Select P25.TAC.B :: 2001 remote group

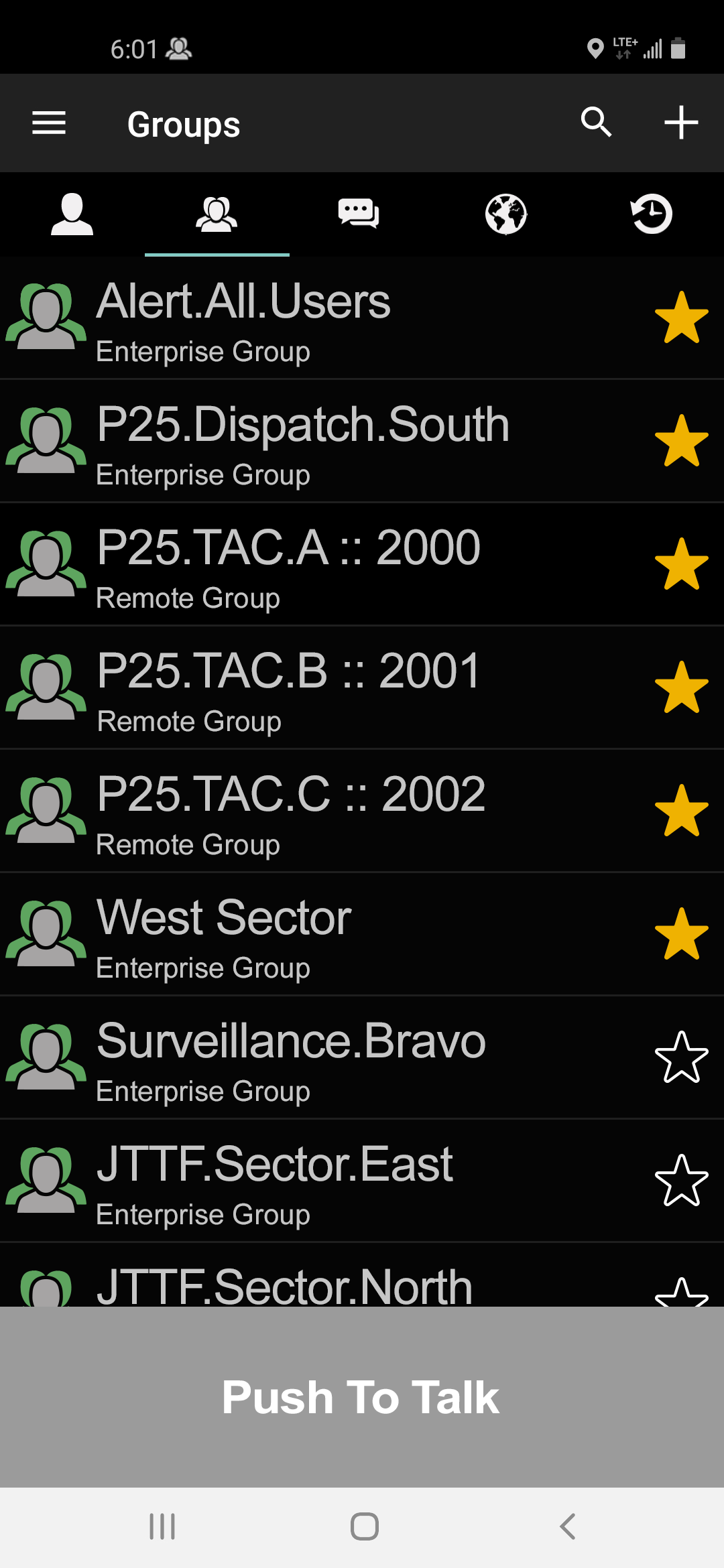pos(302,688)
